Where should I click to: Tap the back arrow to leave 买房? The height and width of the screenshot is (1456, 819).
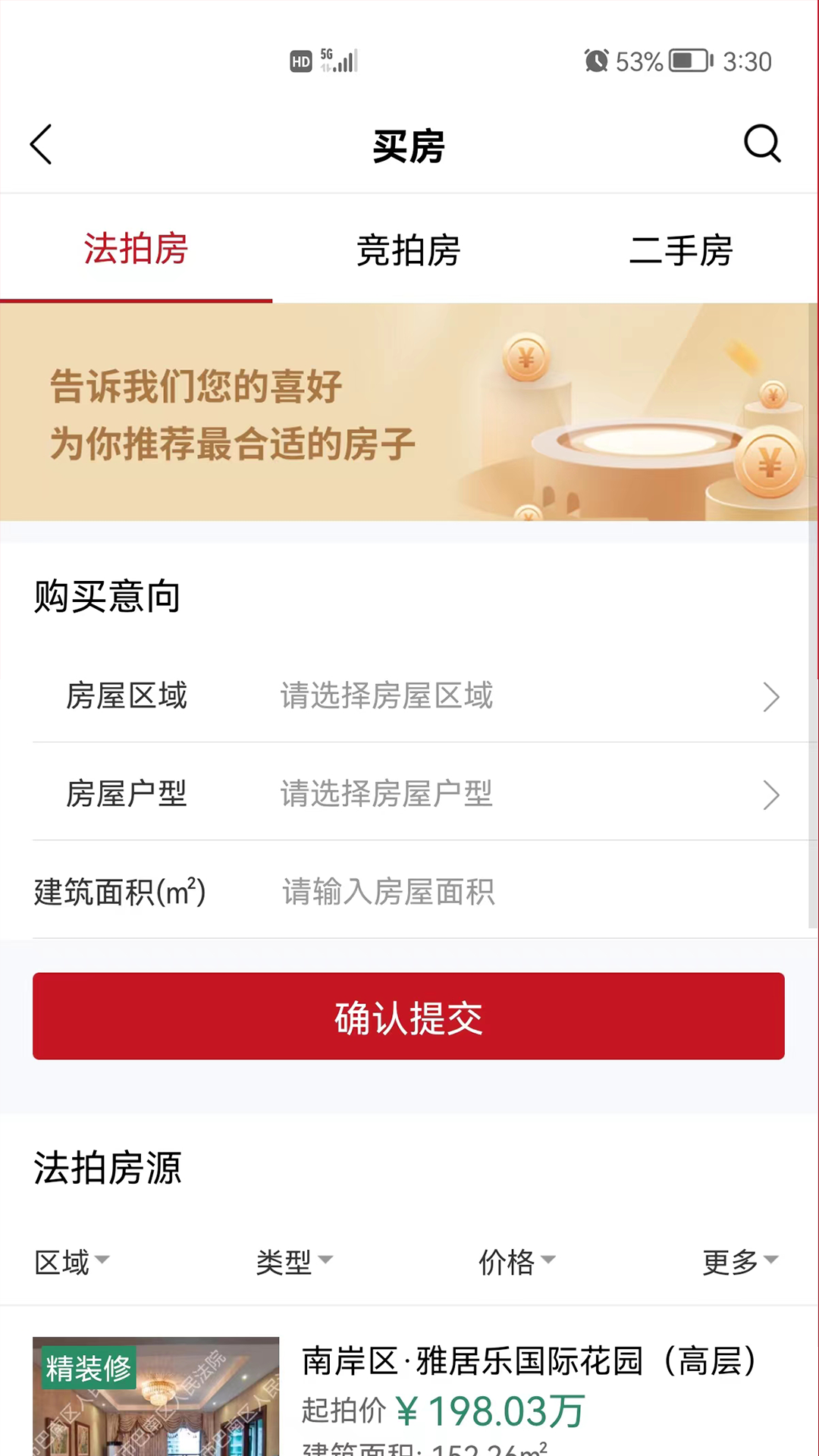pyautogui.click(x=42, y=144)
